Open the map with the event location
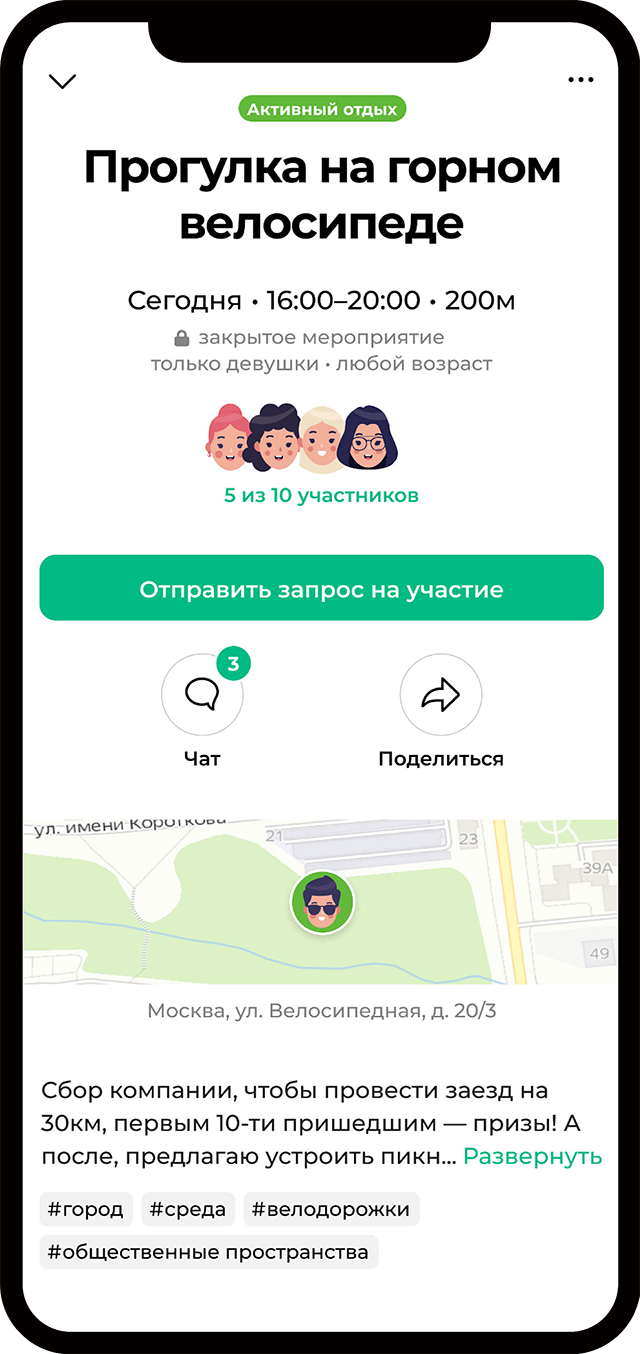Viewport: 640px width, 1354px height. 320,901
